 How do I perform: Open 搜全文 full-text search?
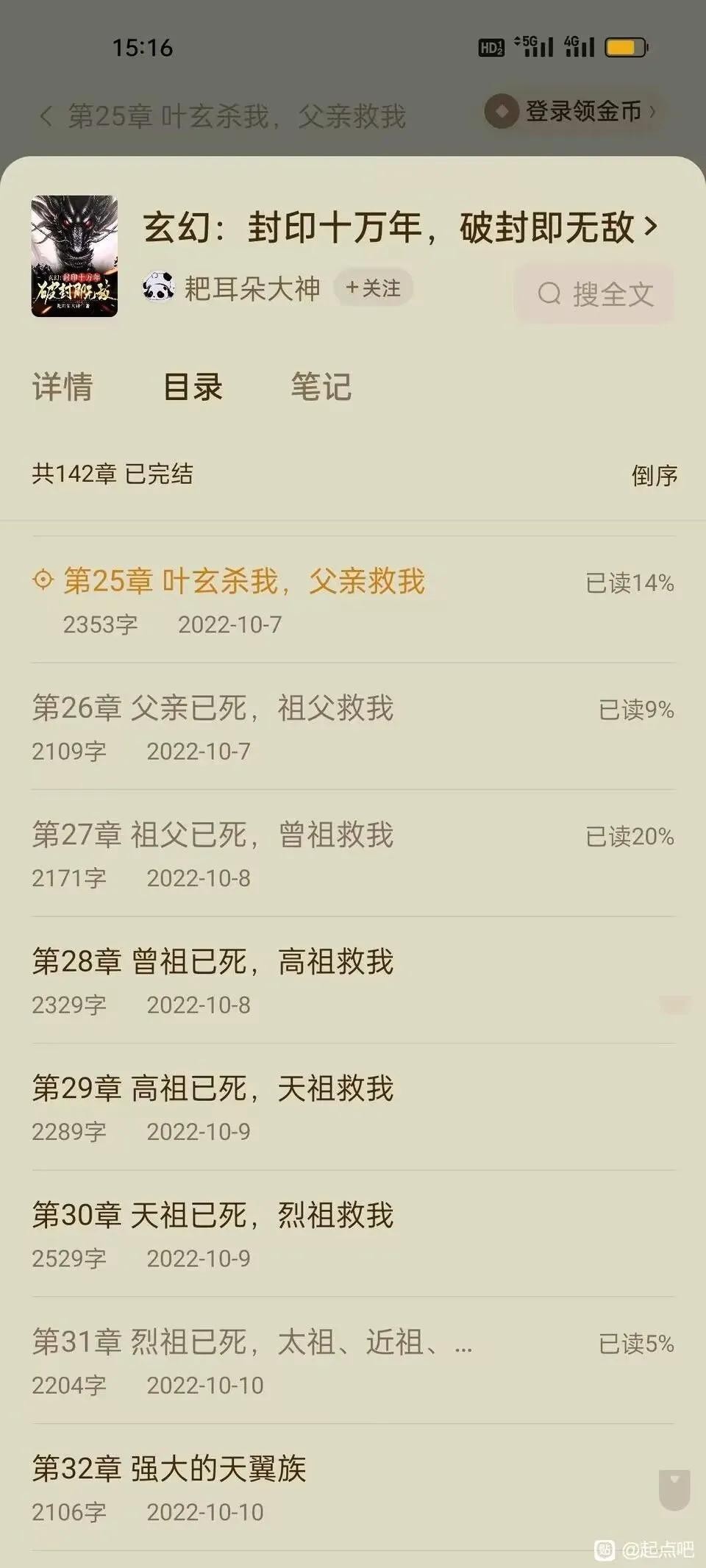pos(594,294)
